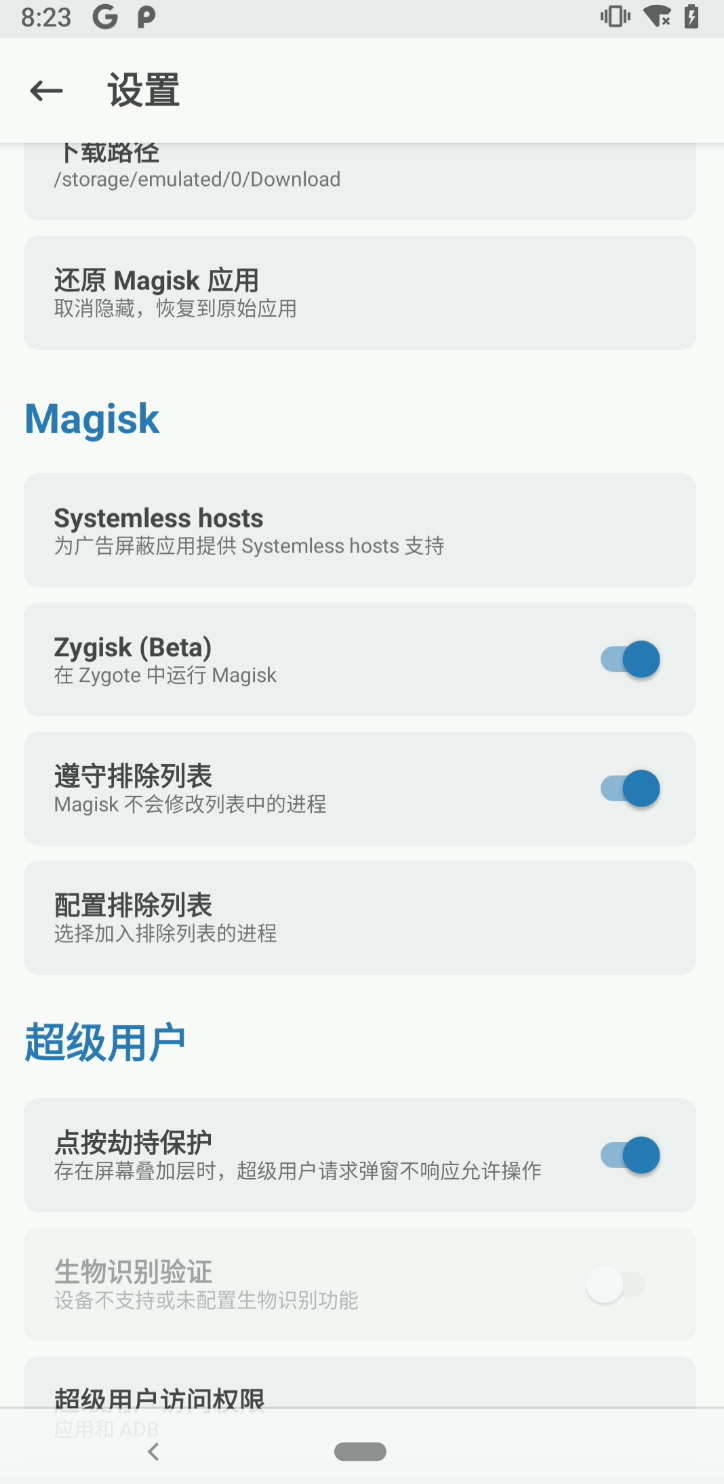Screen dimensions: 724x1484
Task: Disable the Zygisk (Beta) switch
Action: pyautogui.click(x=631, y=658)
